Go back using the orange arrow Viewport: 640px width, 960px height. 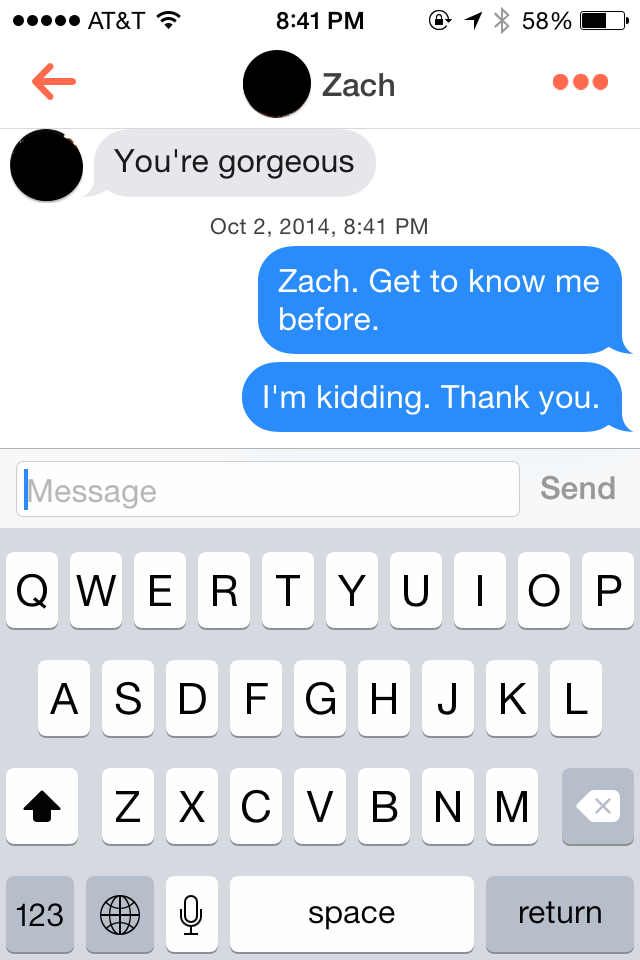point(54,82)
